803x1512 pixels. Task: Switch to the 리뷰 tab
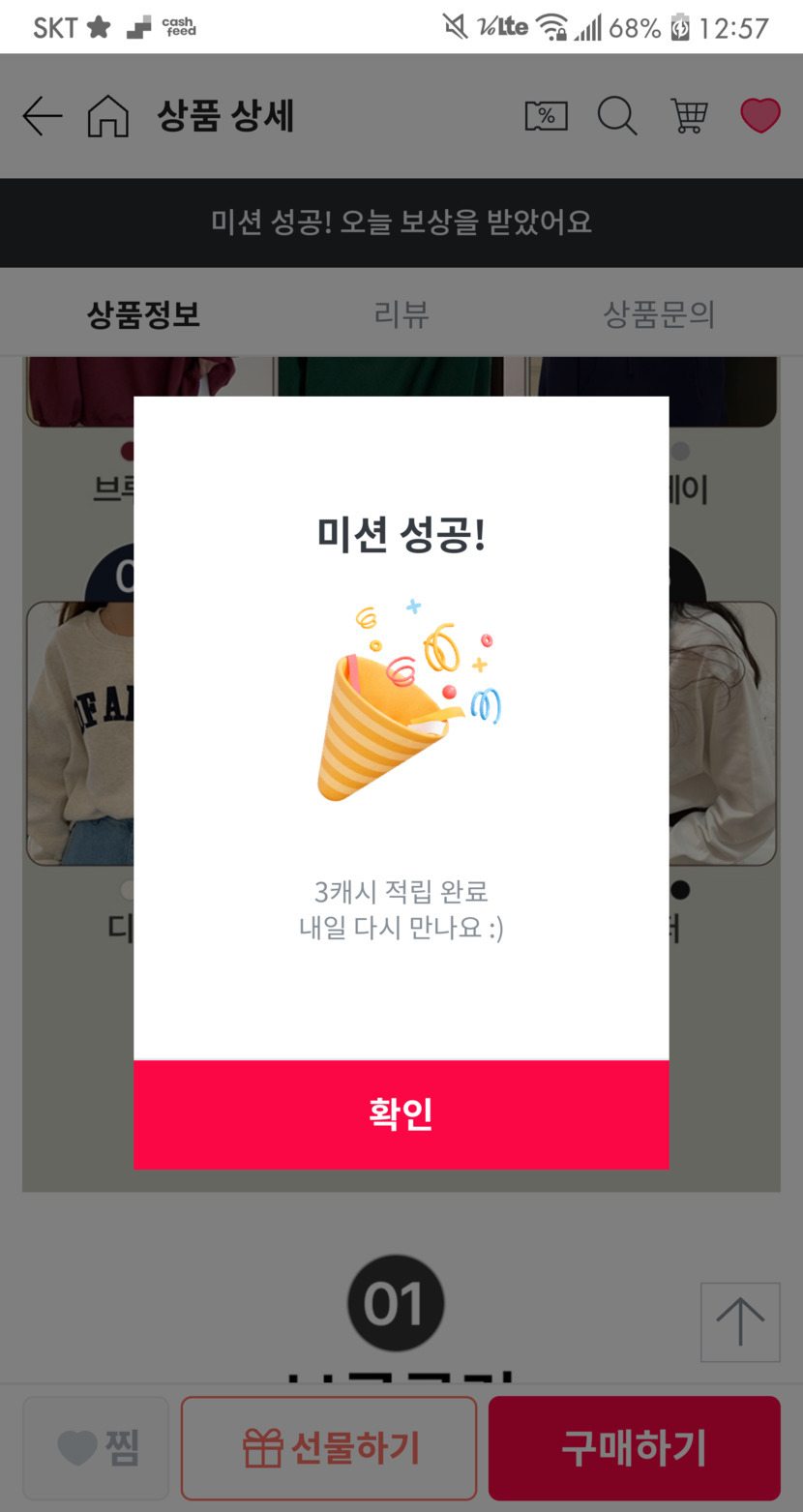pos(401,314)
